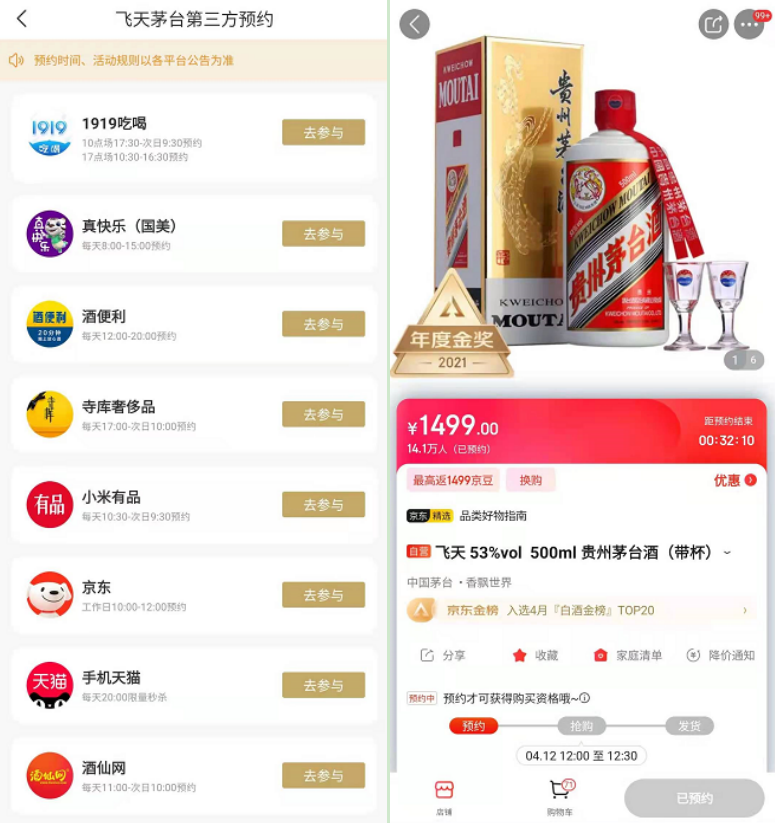The width and height of the screenshot is (775, 823).
Task: Tap 去参与 next to 酒便利
Action: click(323, 324)
